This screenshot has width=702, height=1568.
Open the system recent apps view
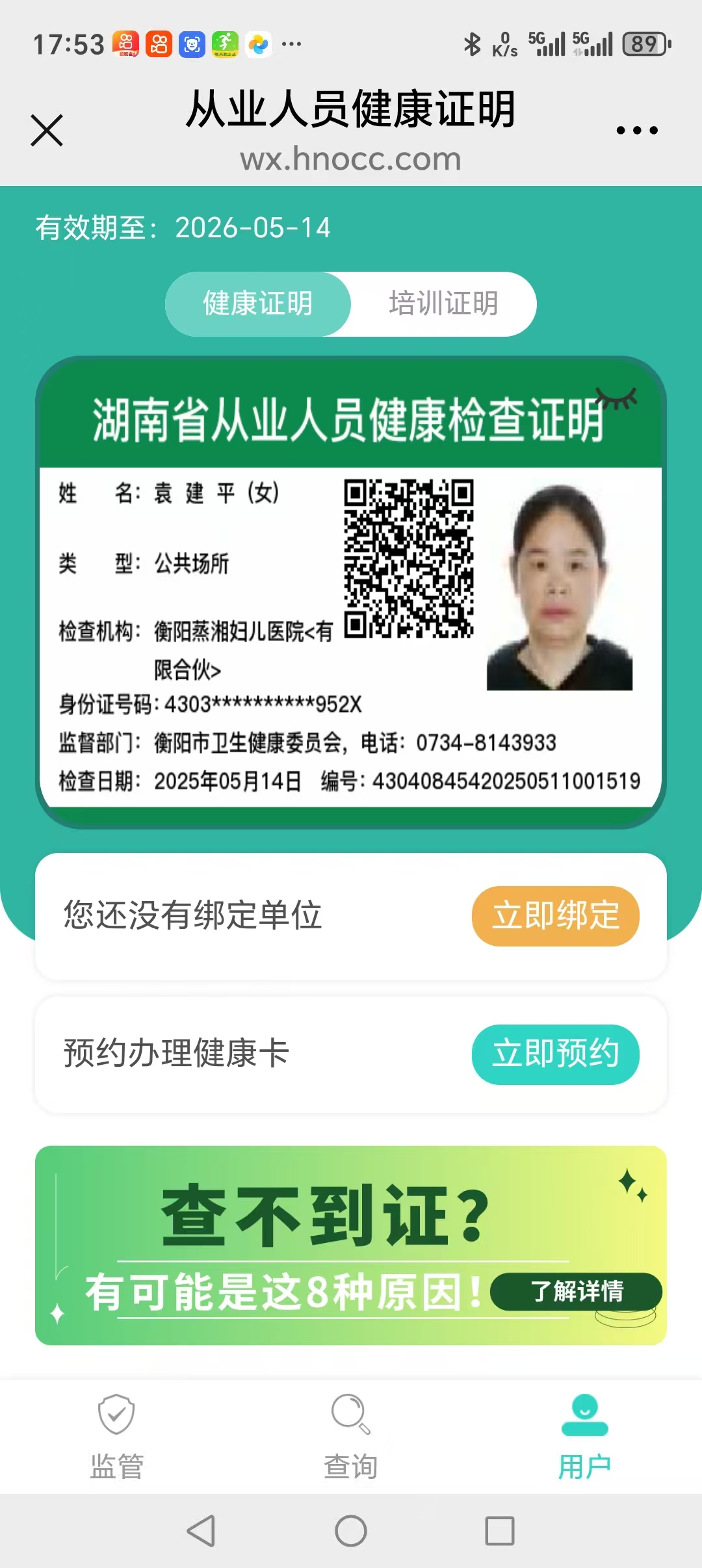[500, 1531]
